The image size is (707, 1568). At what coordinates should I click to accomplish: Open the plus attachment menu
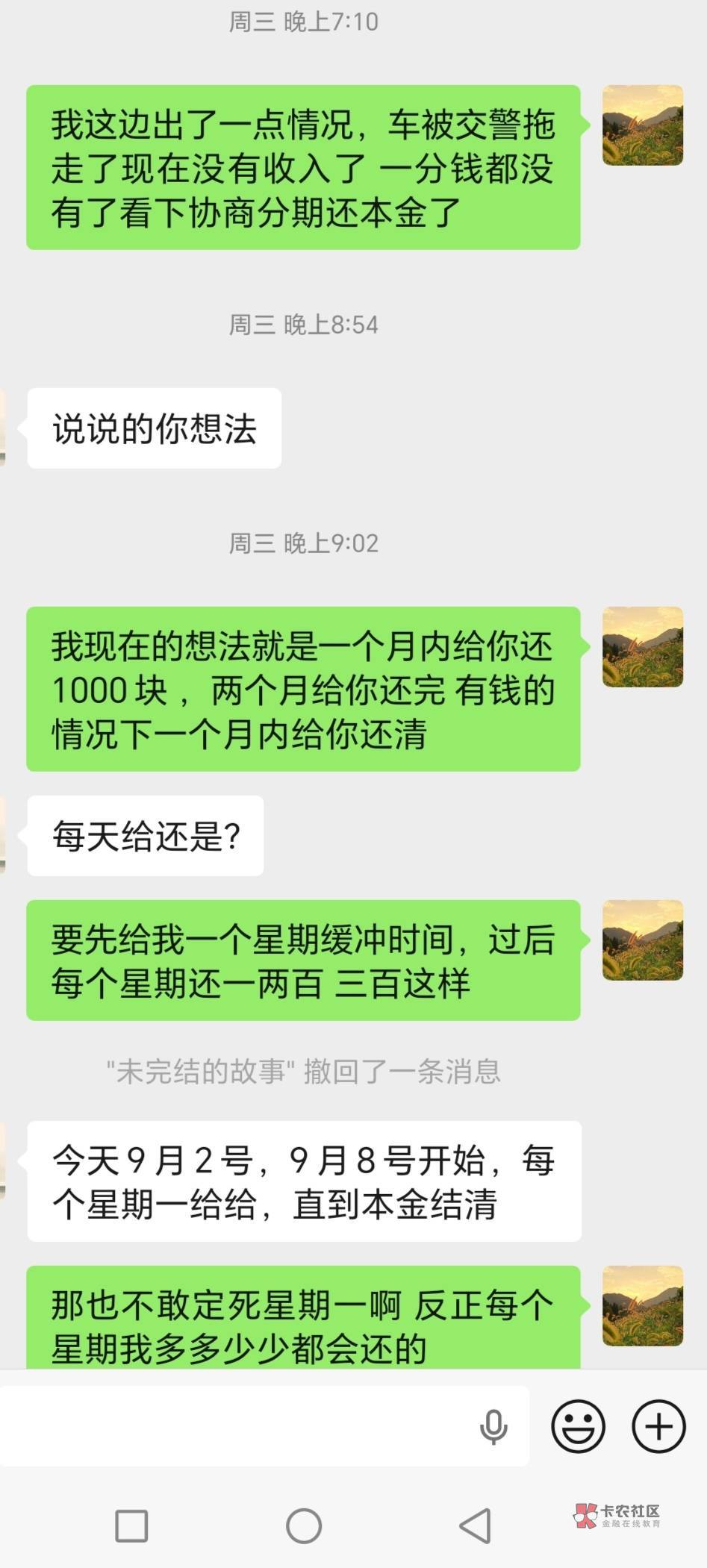tap(658, 1426)
